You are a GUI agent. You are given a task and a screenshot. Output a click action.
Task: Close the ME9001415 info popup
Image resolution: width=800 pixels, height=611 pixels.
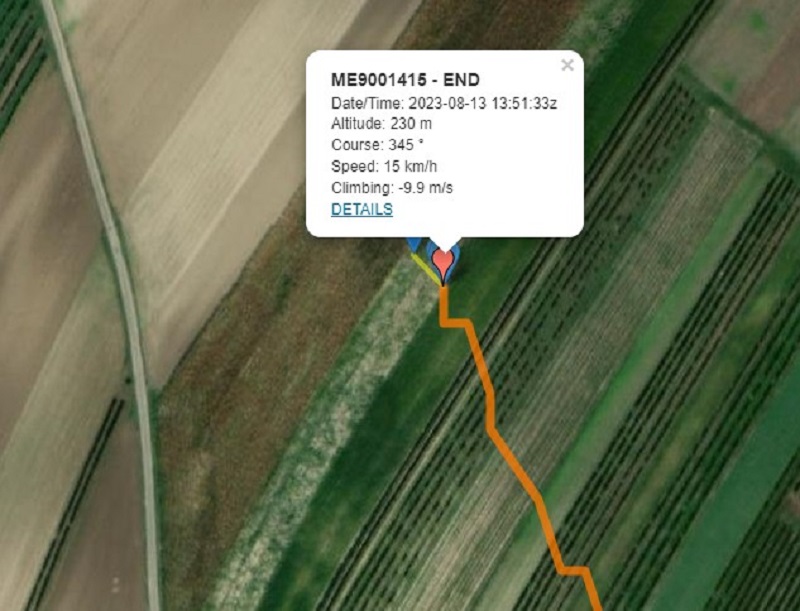tap(567, 66)
